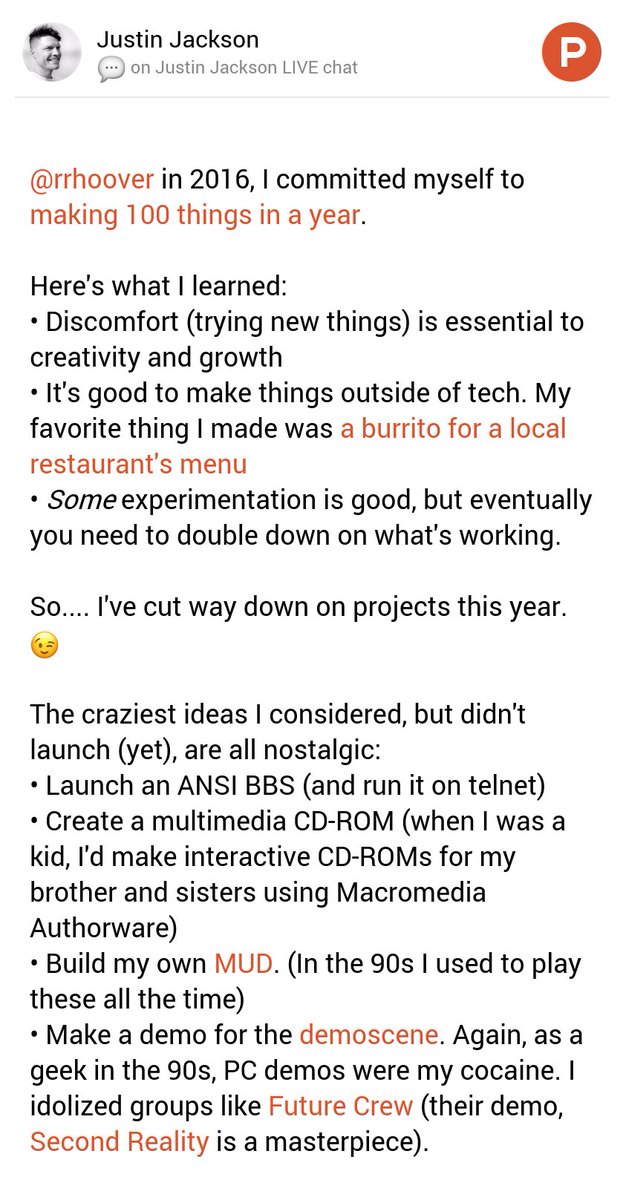Follow the burrito for a local restaurant link
This screenshot has width=626, height=1200.
coord(452,429)
